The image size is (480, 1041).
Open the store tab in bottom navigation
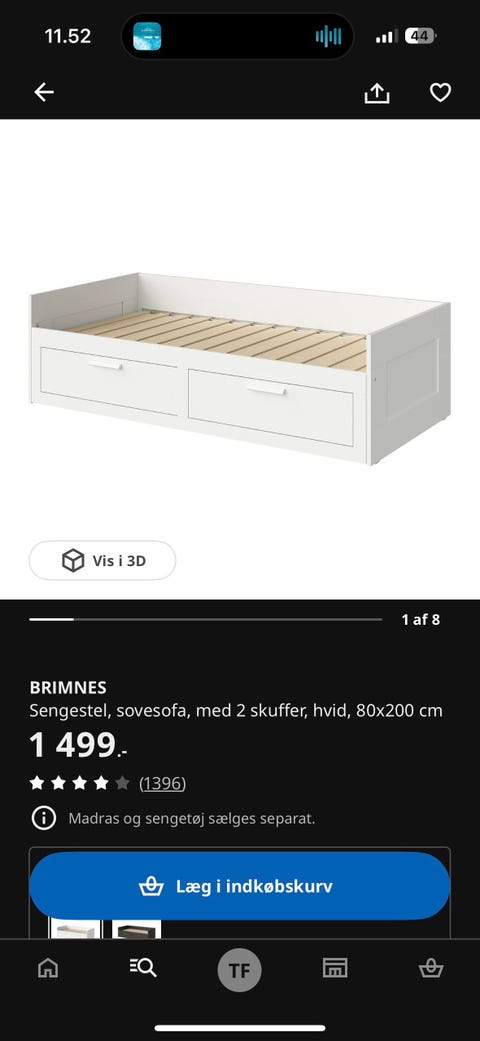click(335, 968)
